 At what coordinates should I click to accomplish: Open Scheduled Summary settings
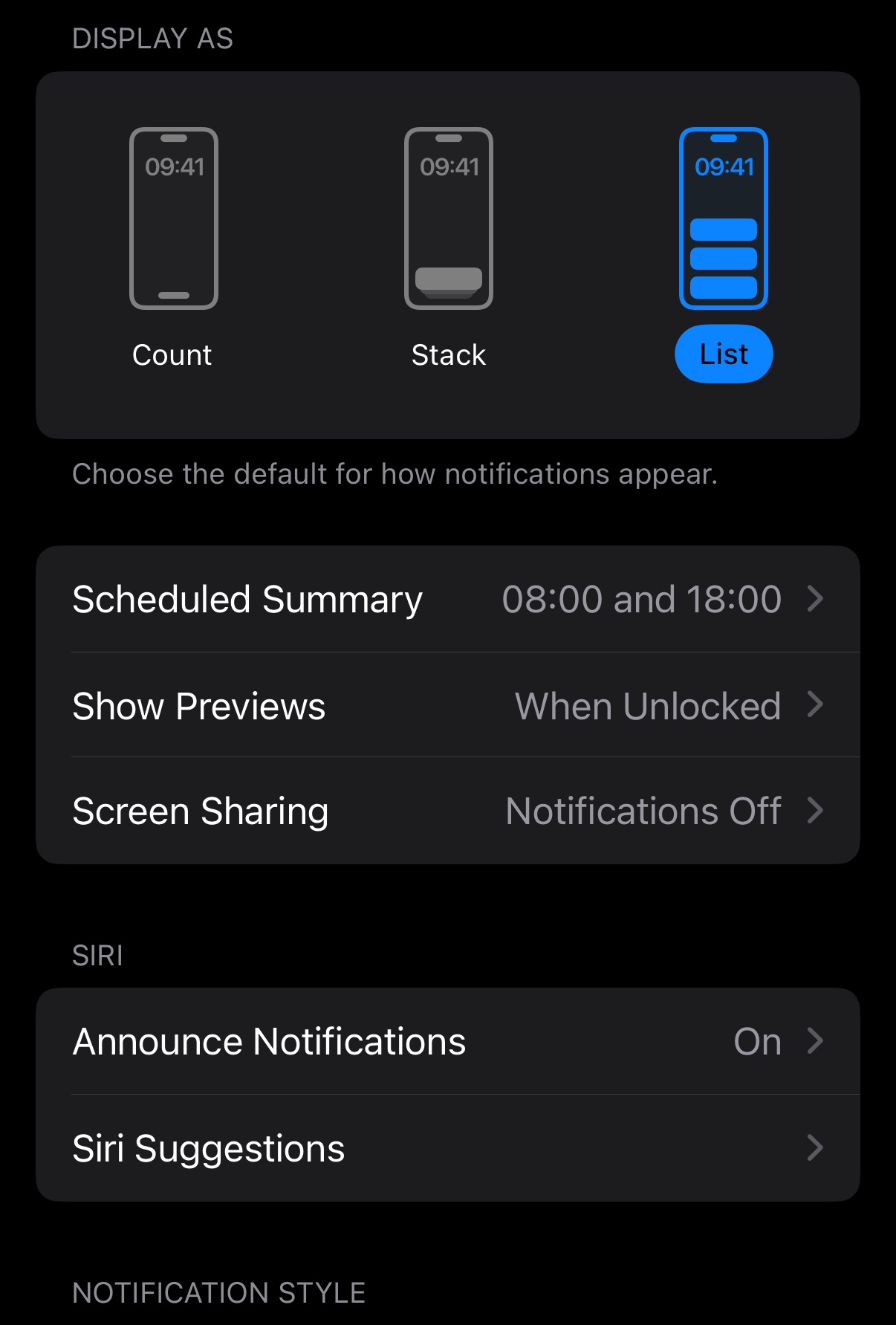[x=447, y=599]
